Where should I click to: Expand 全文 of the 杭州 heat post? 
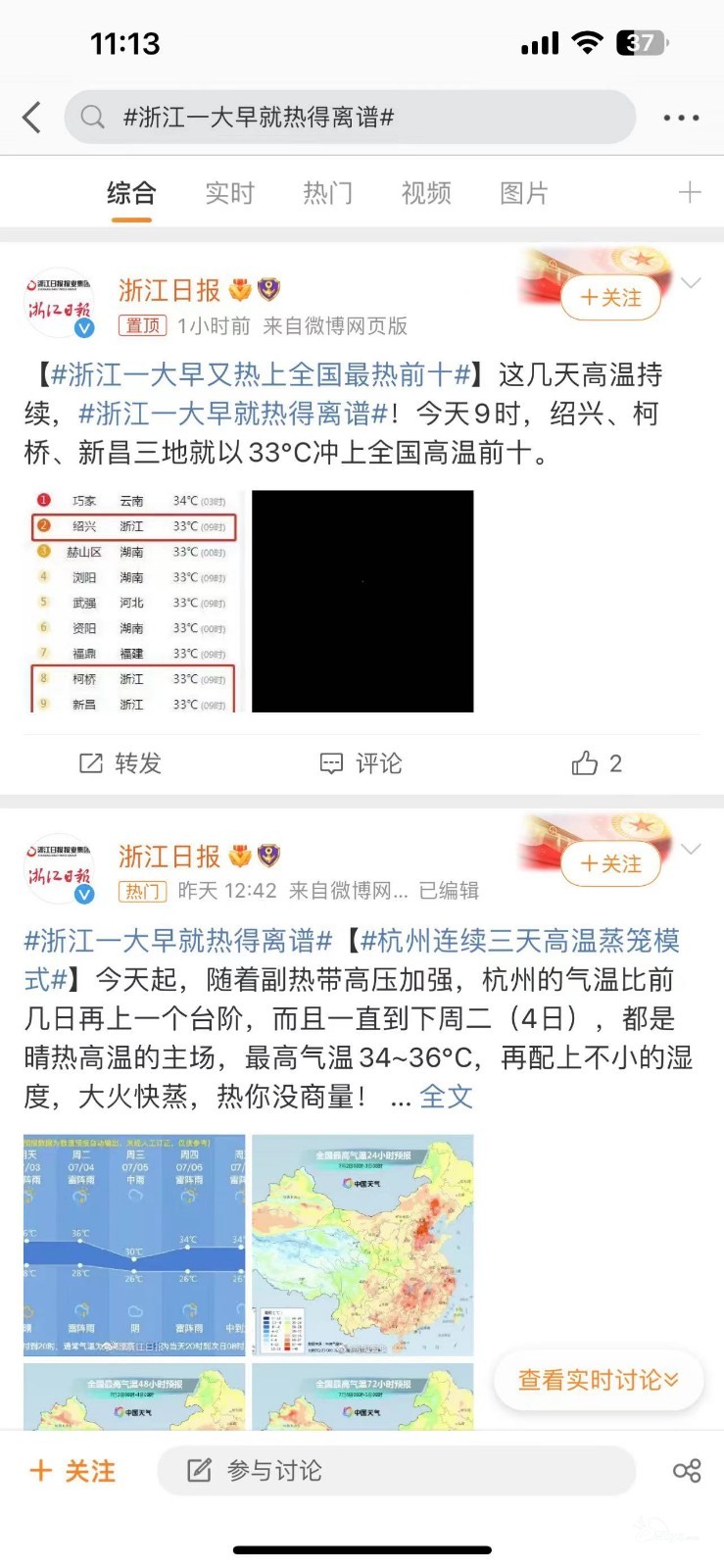click(446, 1097)
